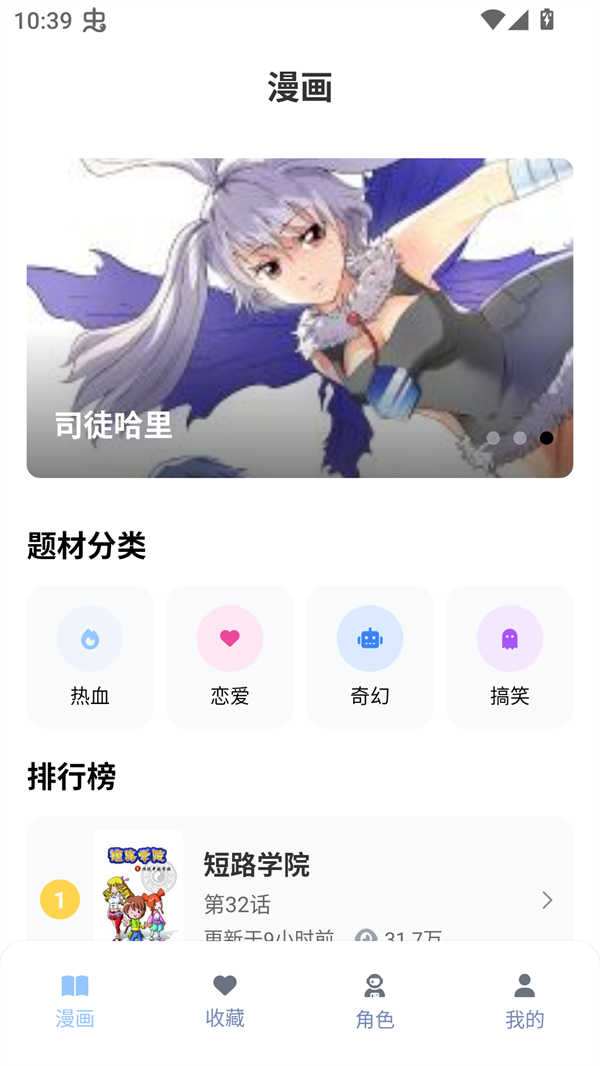Switch to the 角色 tab
Viewport: 600px width, 1066px height.
pos(375,1001)
